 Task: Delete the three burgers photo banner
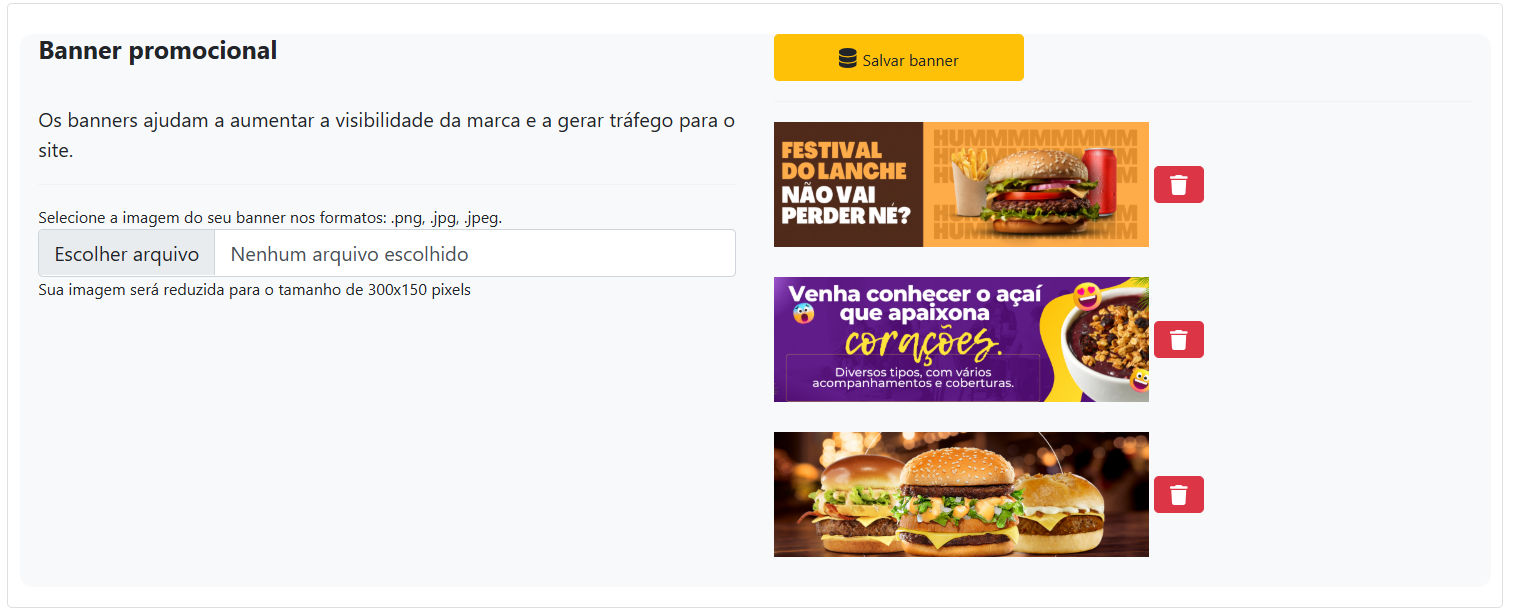pyautogui.click(x=1178, y=495)
